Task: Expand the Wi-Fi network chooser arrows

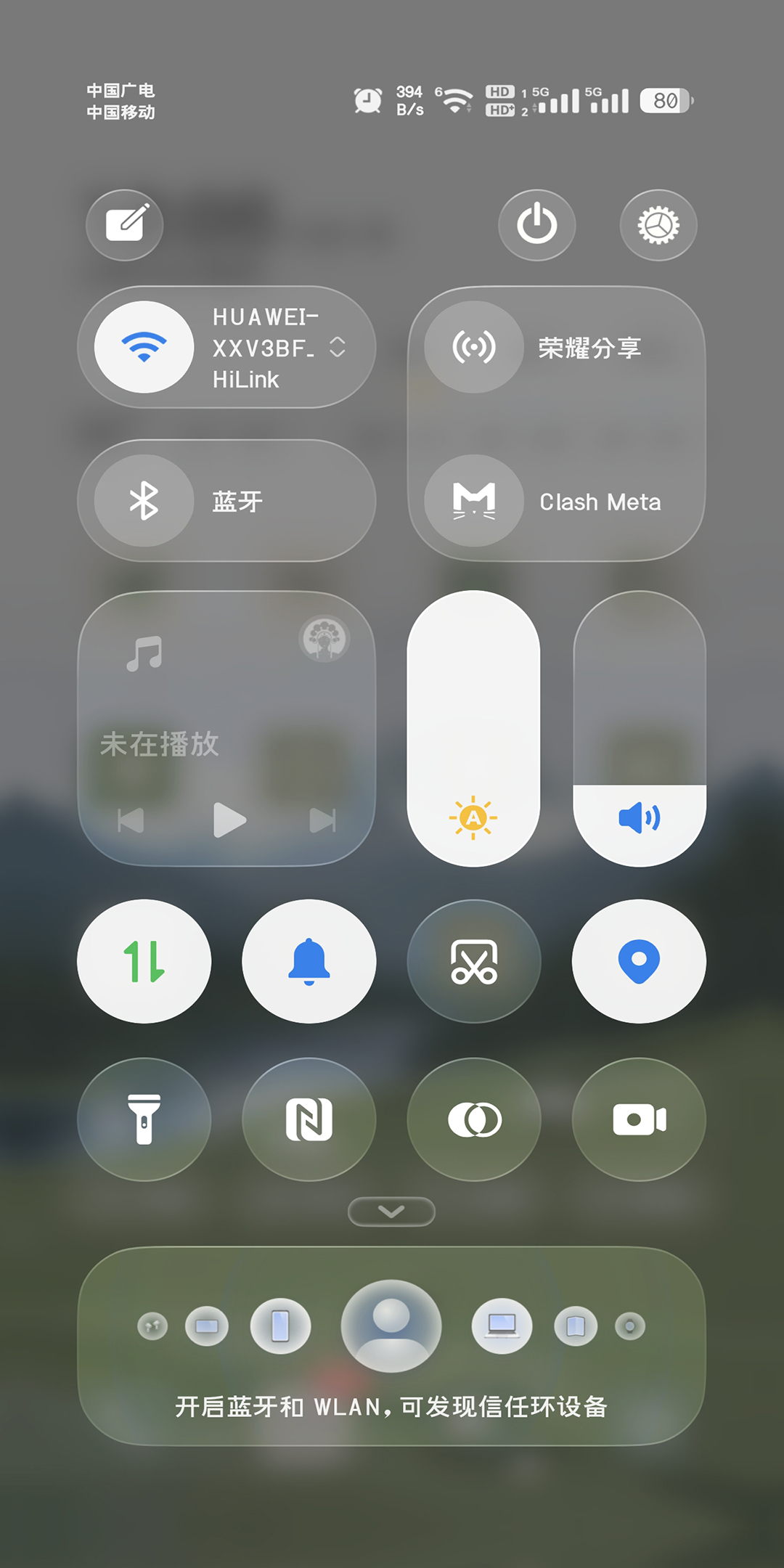Action: click(x=338, y=347)
